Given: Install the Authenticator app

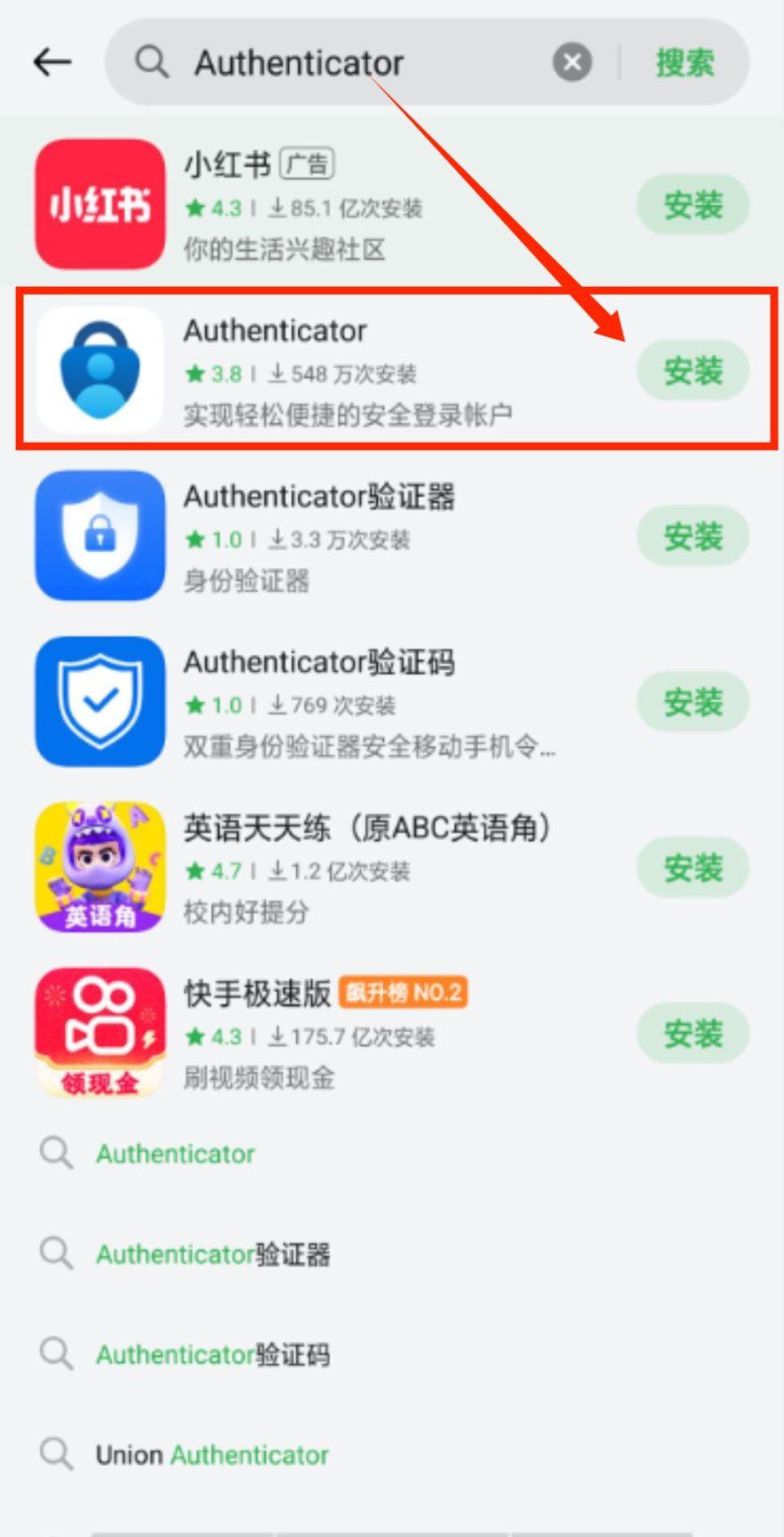Looking at the screenshot, I should click(692, 371).
